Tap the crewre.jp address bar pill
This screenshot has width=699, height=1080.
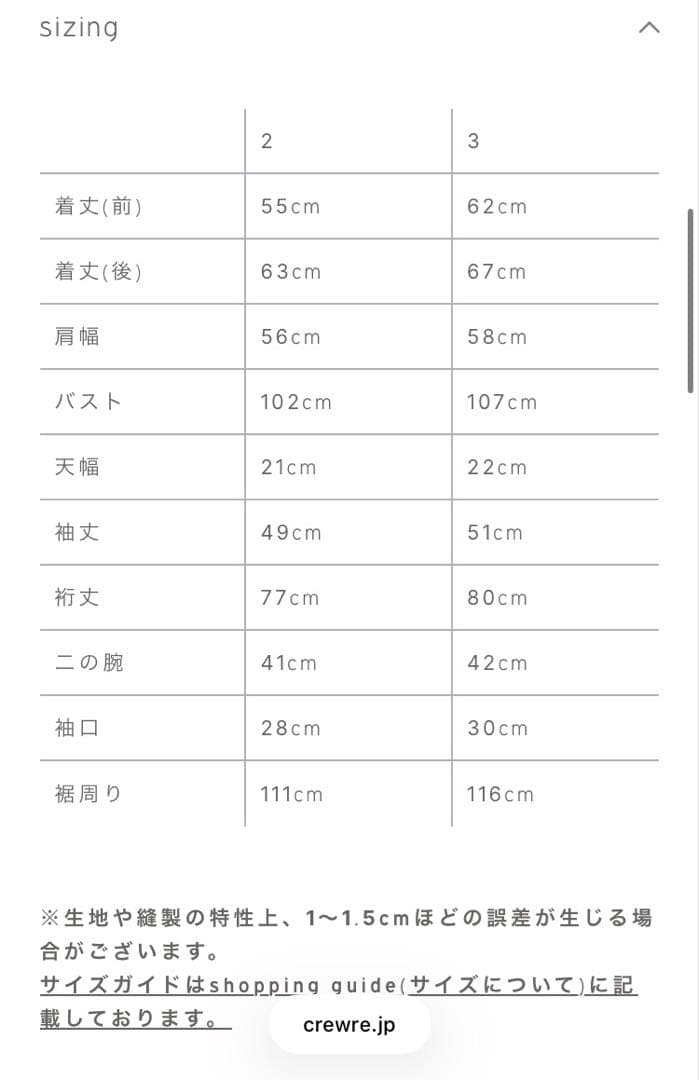click(349, 1025)
